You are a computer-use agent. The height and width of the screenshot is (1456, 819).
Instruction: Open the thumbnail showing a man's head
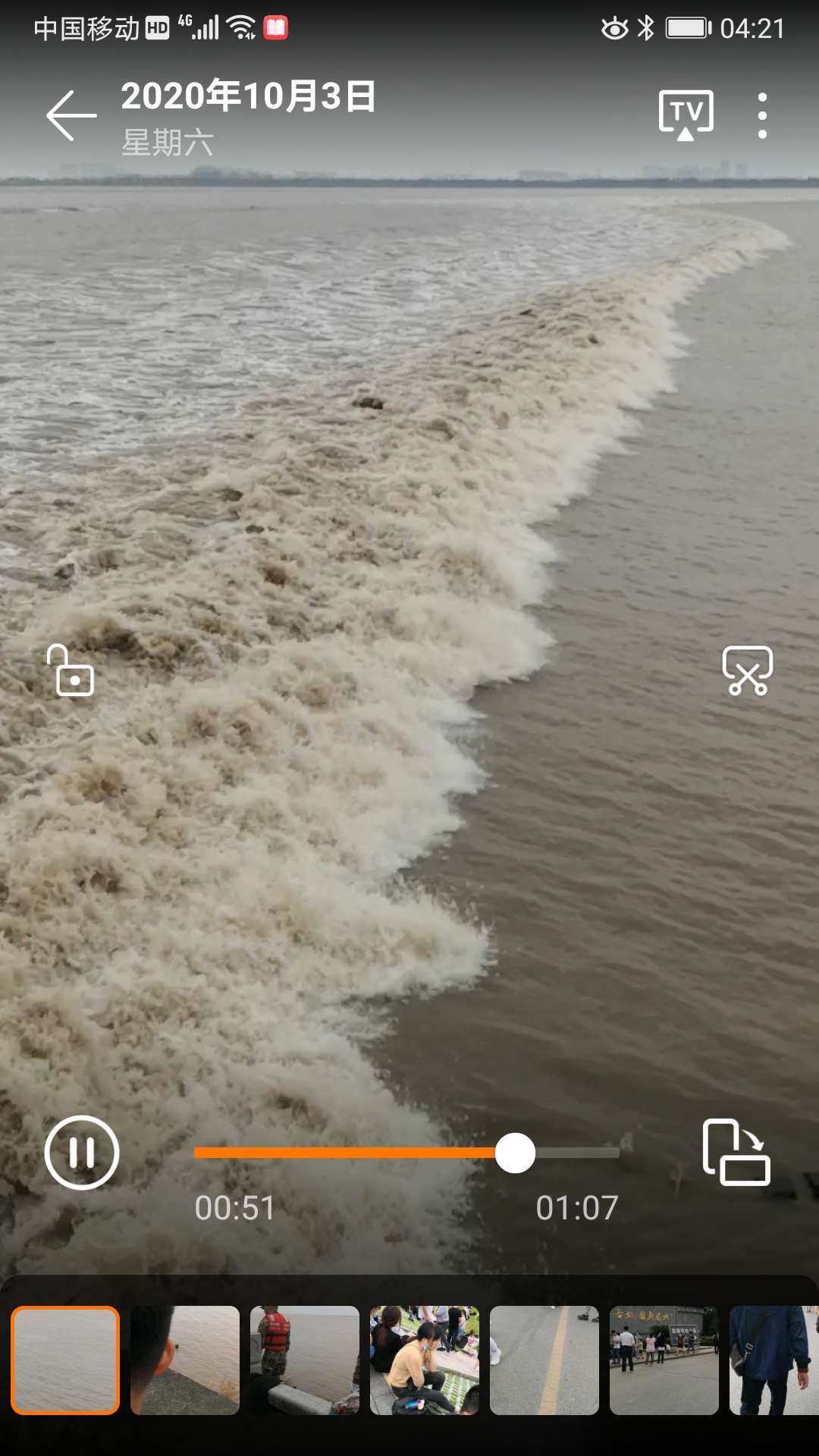tap(185, 1360)
